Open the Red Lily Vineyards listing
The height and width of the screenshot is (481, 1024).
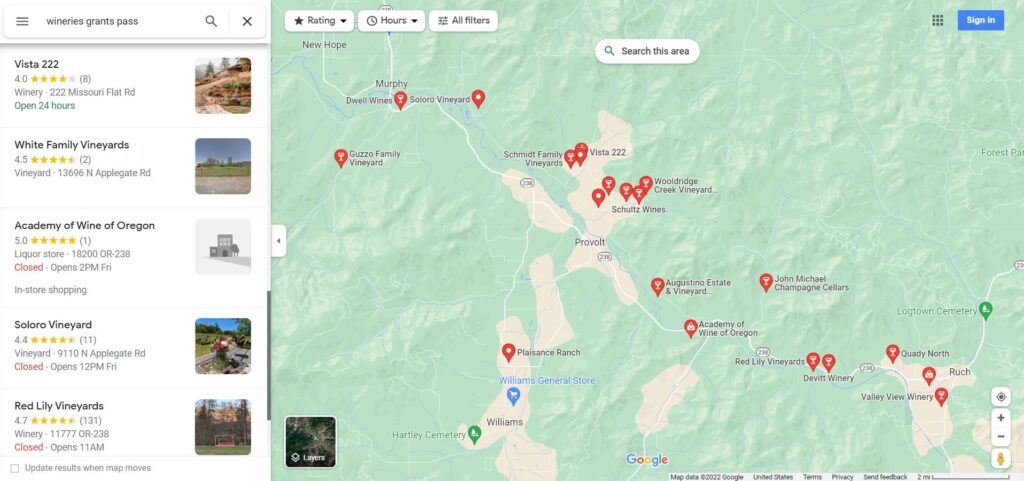(58, 406)
